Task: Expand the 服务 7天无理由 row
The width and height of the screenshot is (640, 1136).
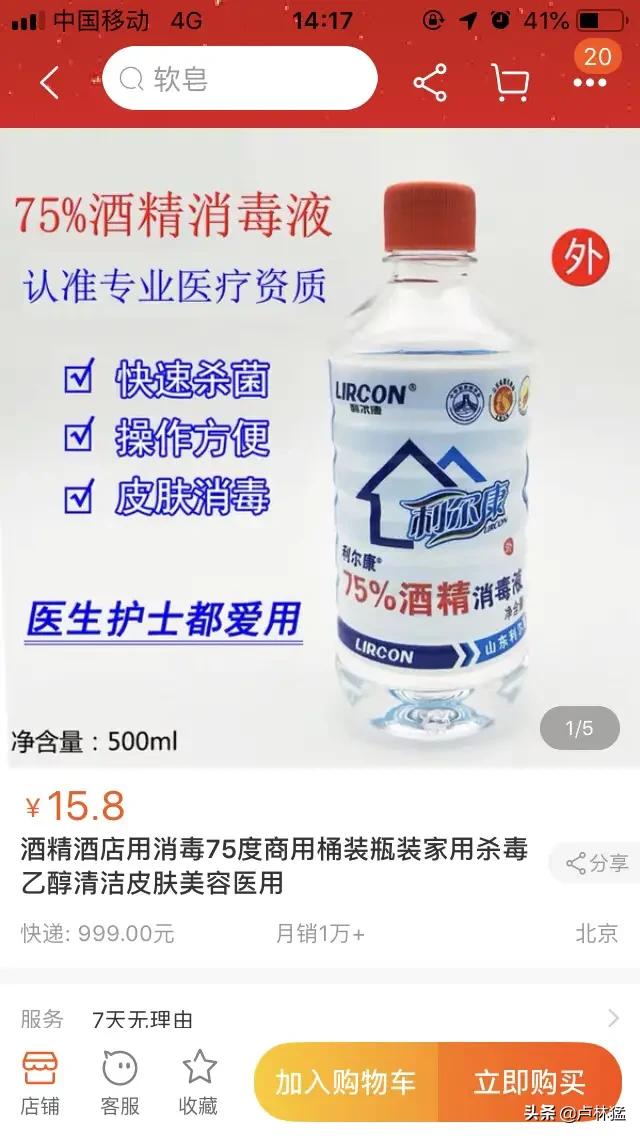Action: pyautogui.click(x=320, y=1019)
